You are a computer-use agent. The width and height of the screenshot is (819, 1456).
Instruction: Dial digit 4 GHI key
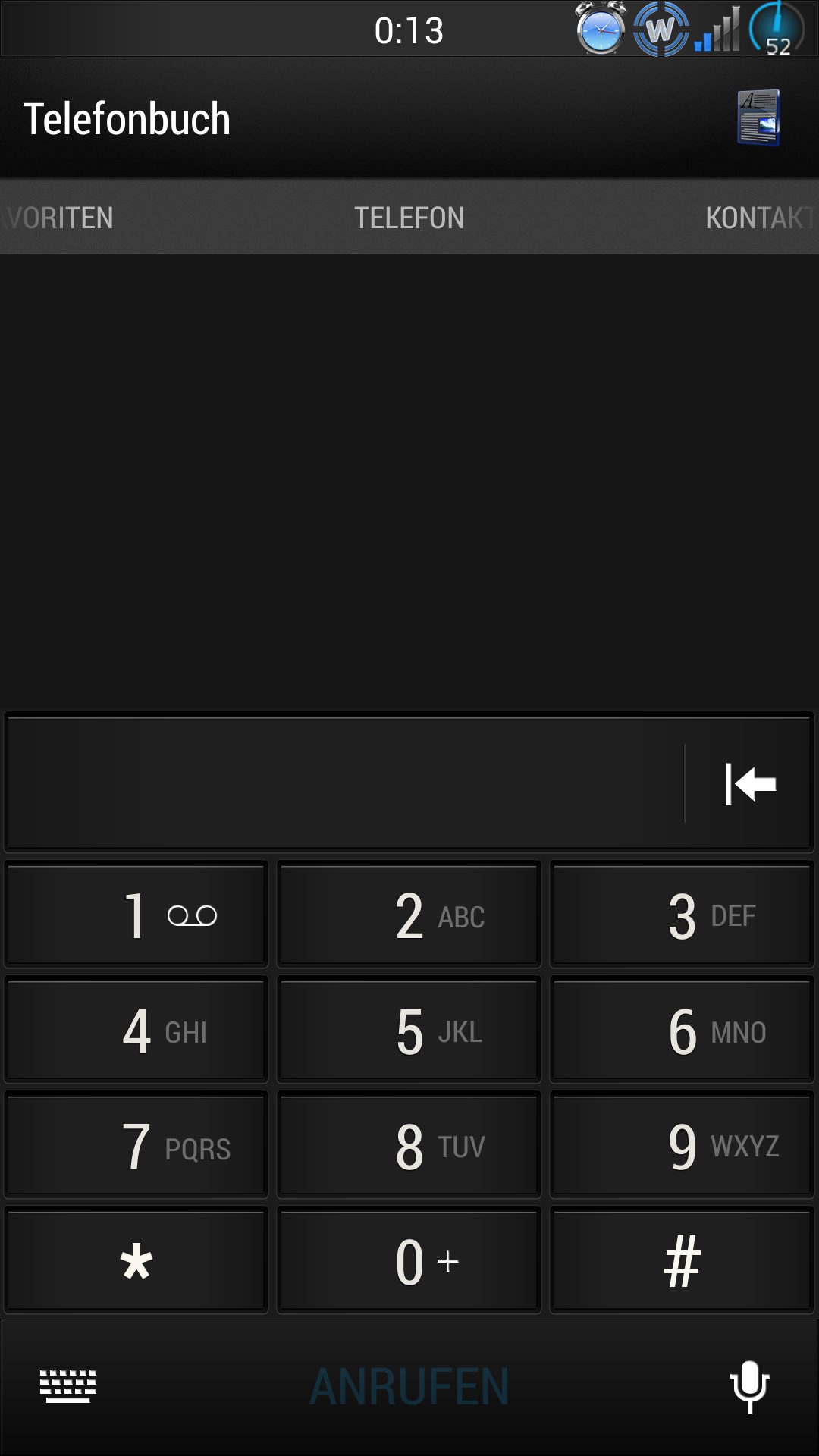(136, 1030)
